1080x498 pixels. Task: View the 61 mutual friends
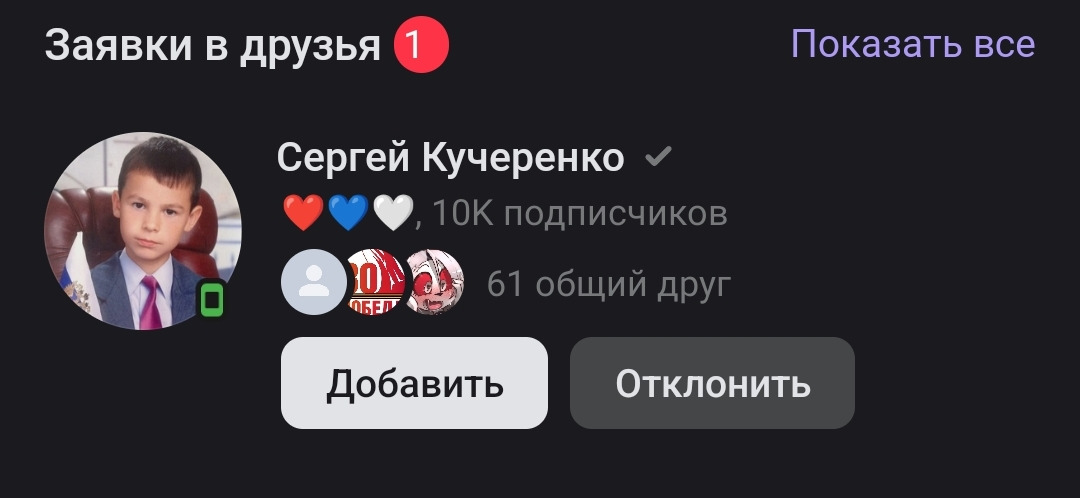[x=608, y=285]
